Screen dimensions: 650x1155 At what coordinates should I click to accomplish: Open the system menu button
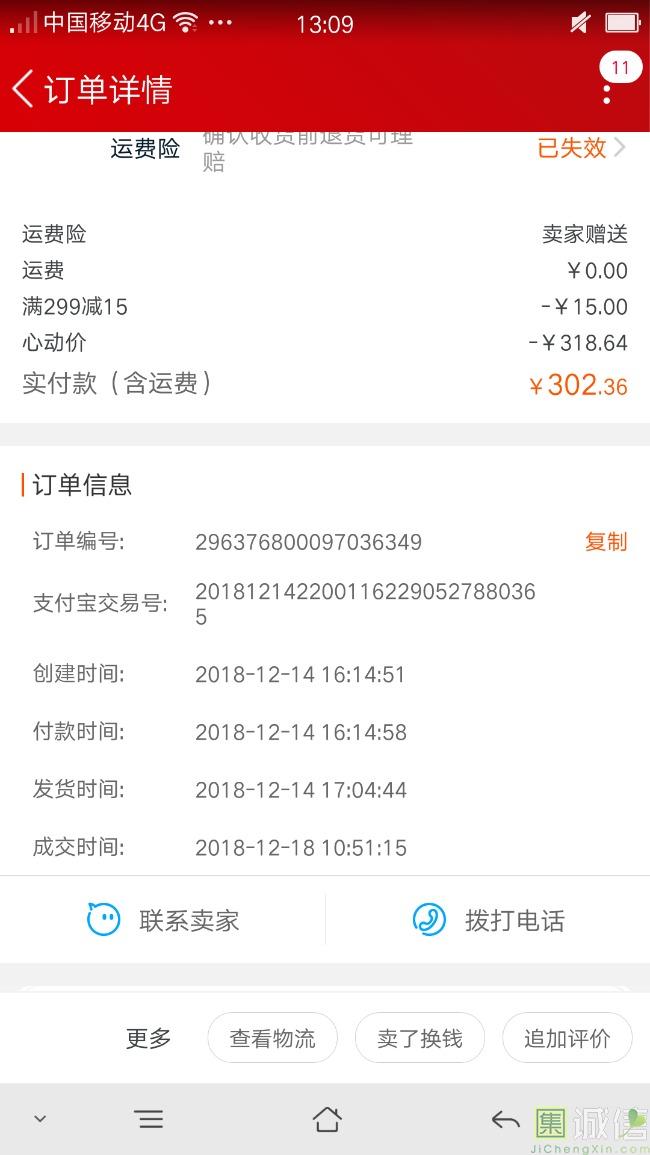[150, 1120]
